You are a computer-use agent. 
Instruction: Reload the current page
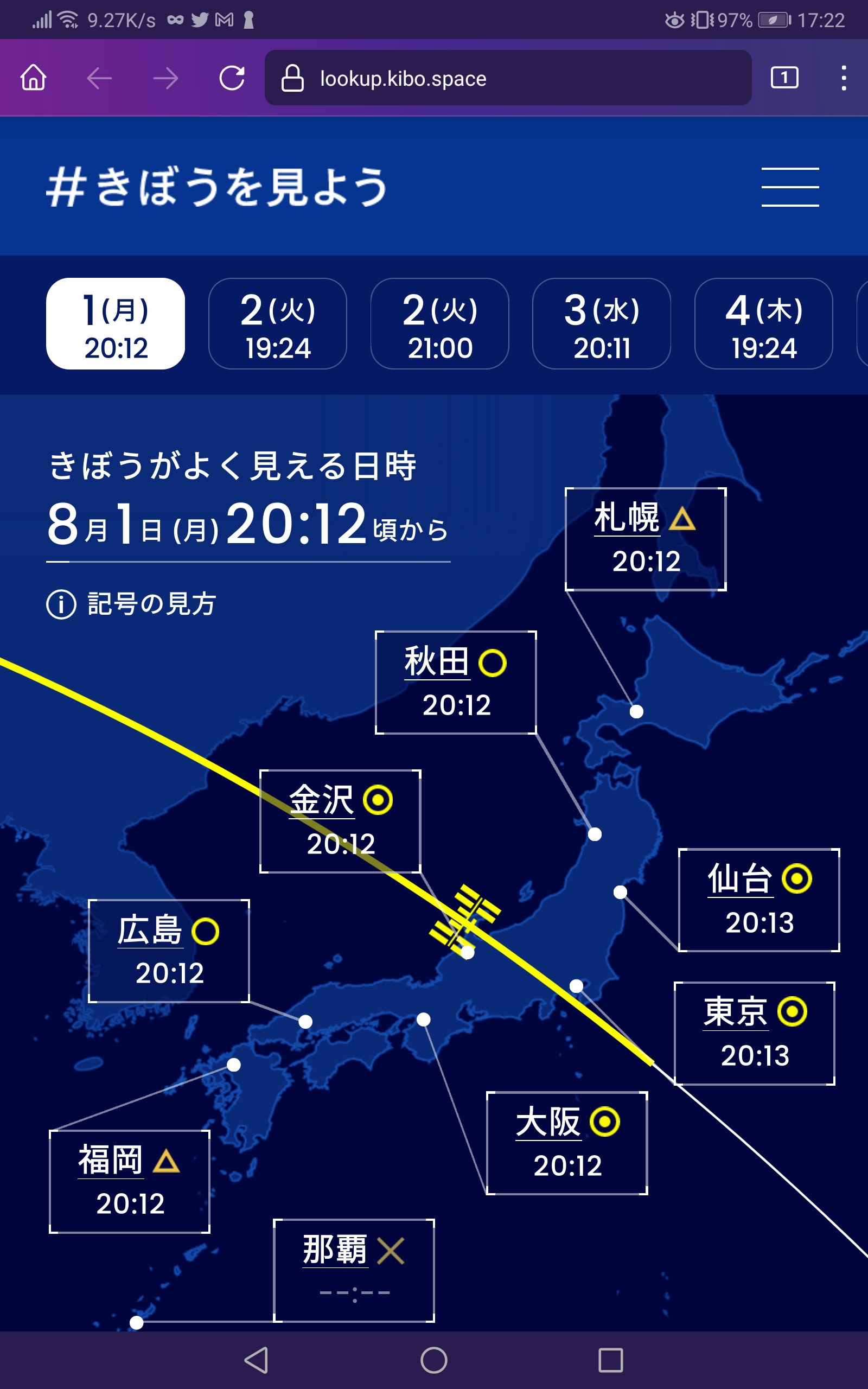[x=232, y=78]
